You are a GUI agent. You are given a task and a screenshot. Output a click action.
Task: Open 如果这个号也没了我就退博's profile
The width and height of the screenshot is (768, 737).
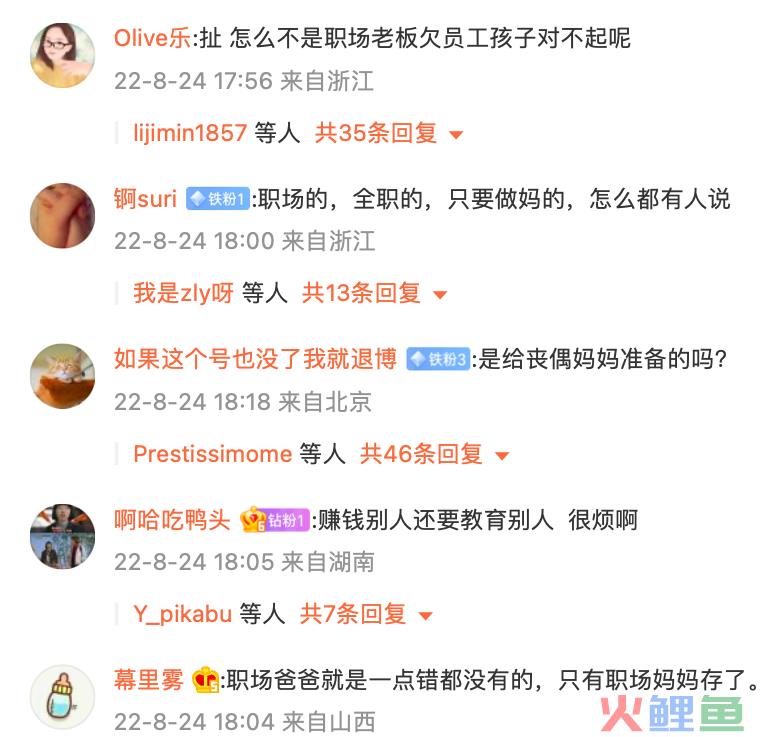point(255,359)
